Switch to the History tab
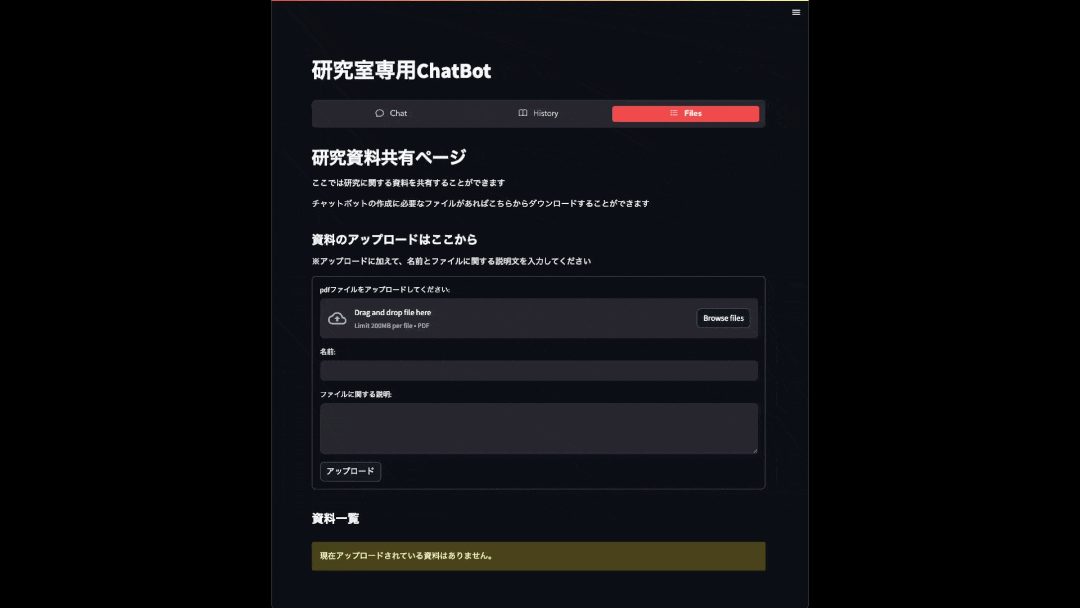The height and width of the screenshot is (608, 1080). point(538,113)
